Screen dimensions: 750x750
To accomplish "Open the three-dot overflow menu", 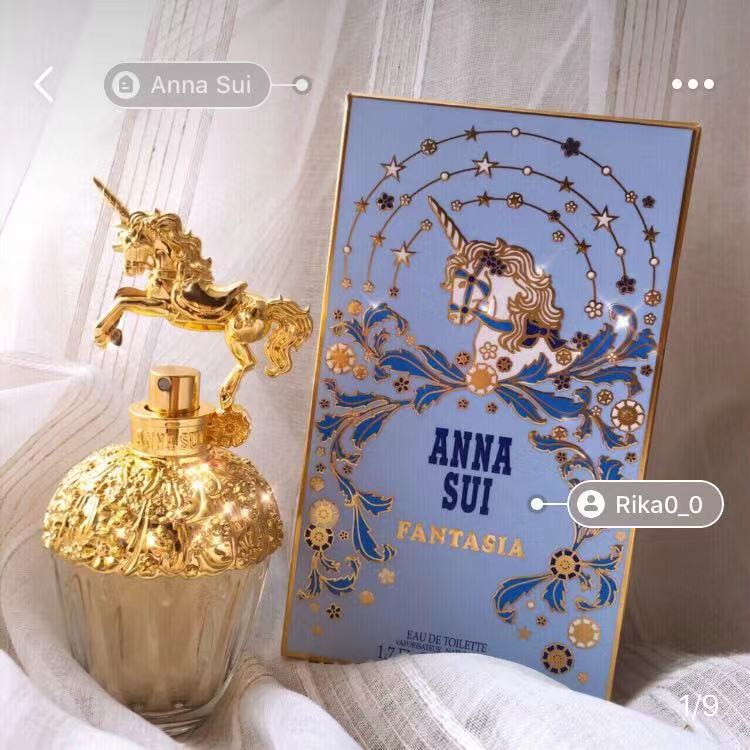I will click(693, 85).
